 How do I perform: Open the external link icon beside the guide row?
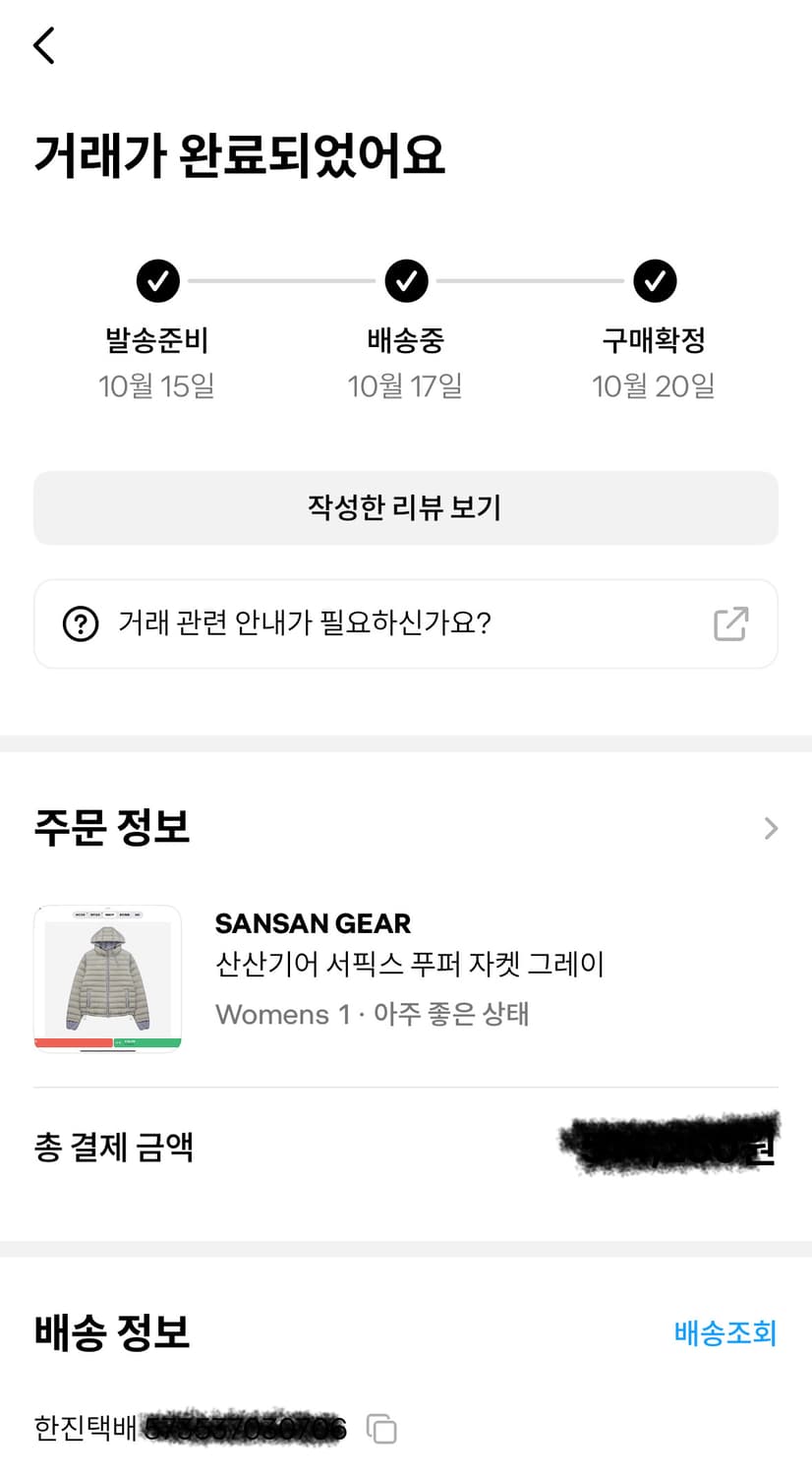(x=730, y=623)
